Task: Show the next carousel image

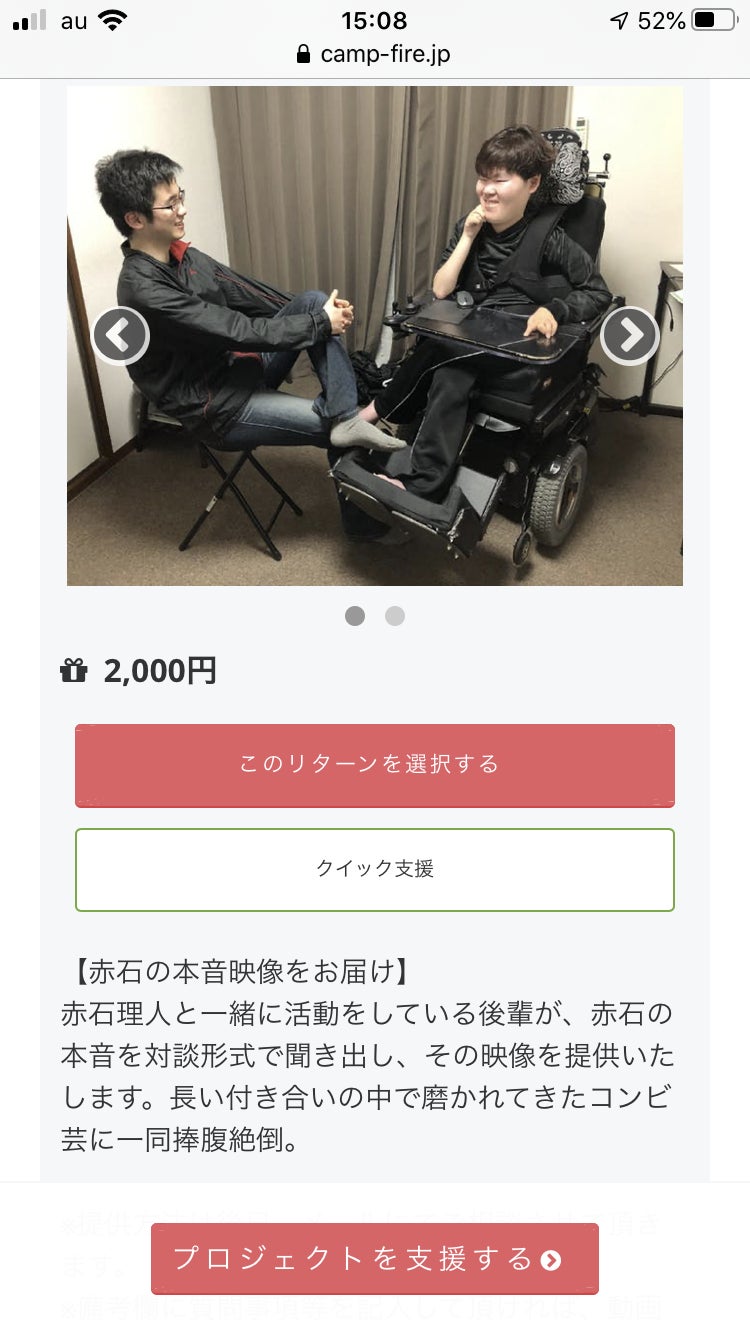Action: coord(629,336)
